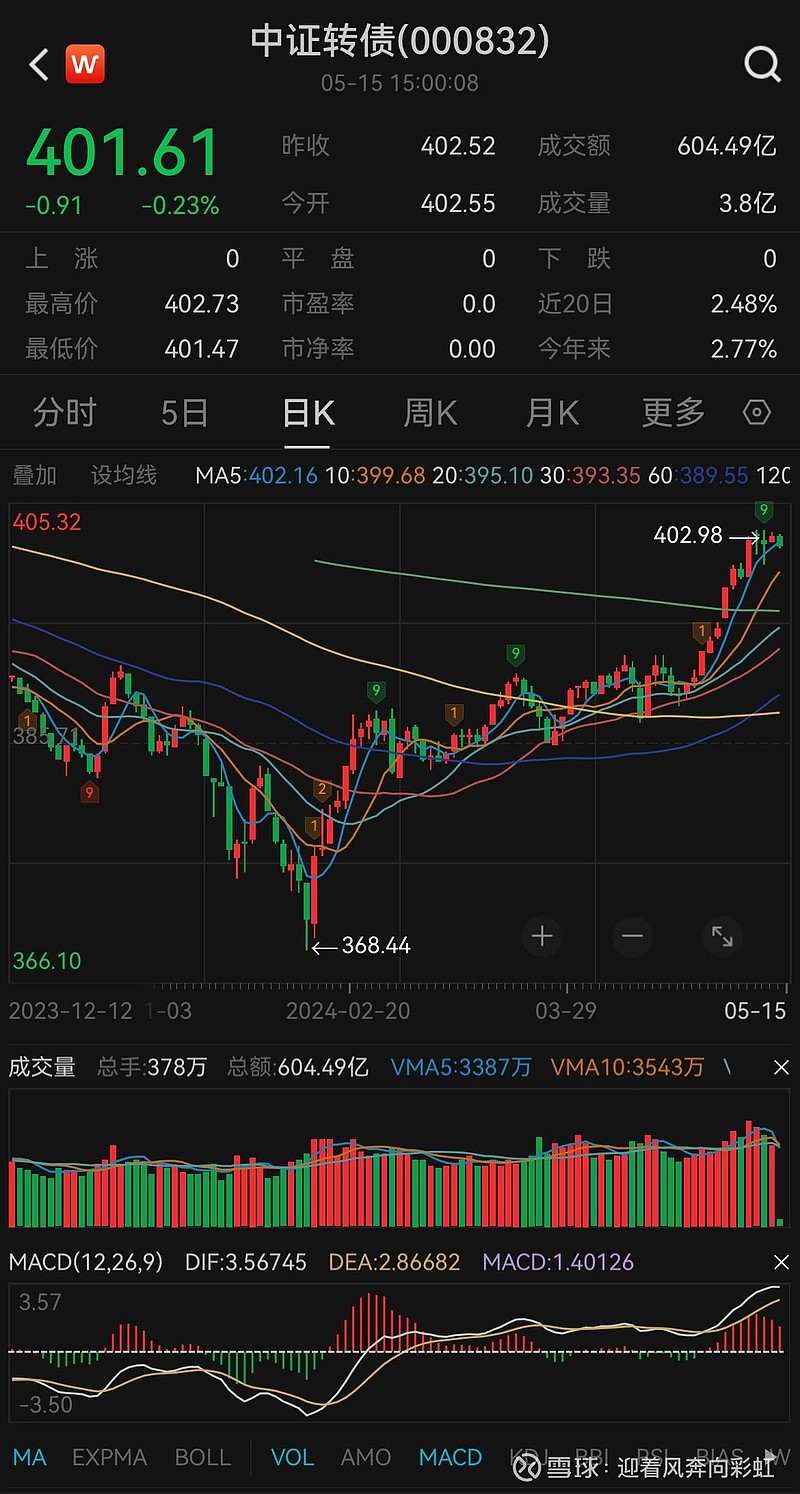800x1494 pixels.
Task: Open overlay options via 叠加
Action: tap(35, 476)
